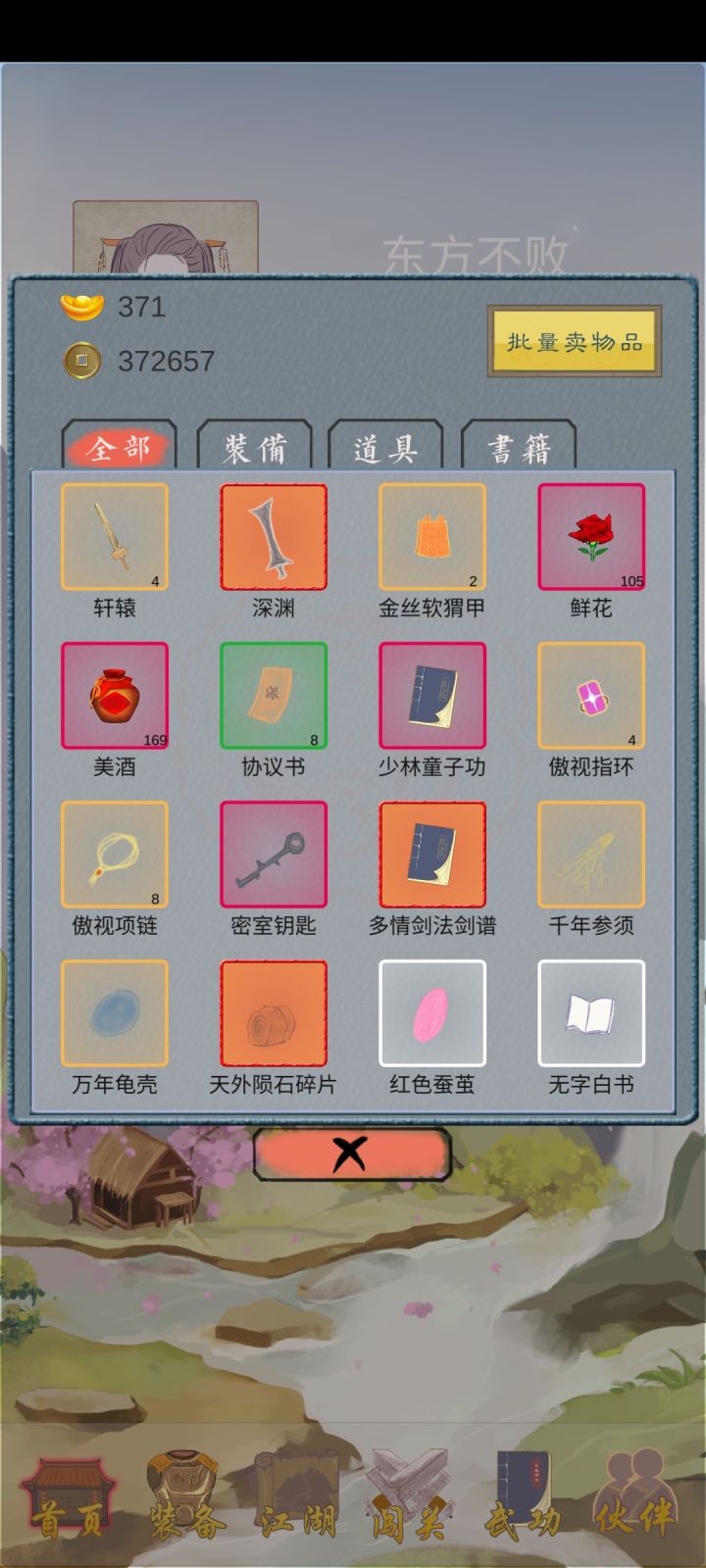The width and height of the screenshot is (706, 1568).
Task: Select the 深渊 weapon item
Action: 274,537
